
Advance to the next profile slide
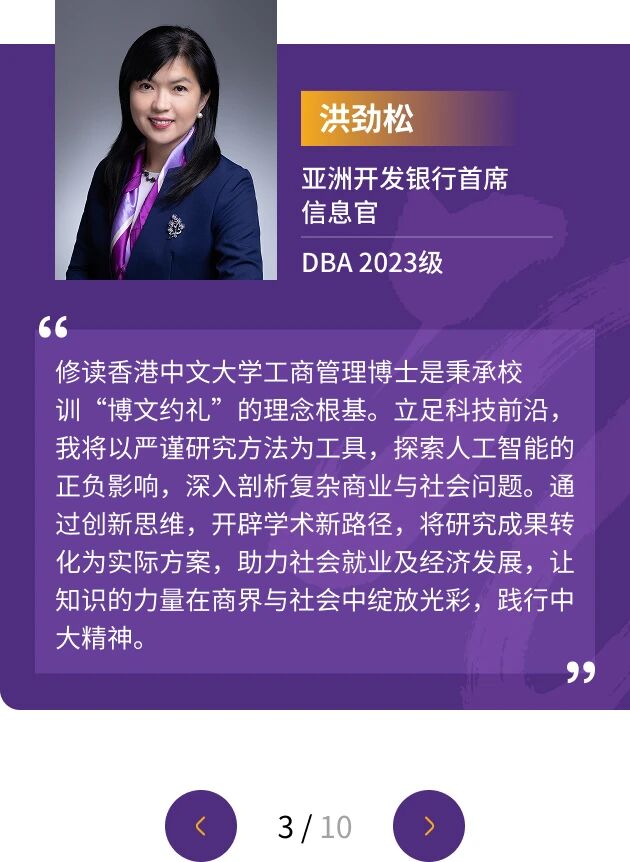coord(429,825)
